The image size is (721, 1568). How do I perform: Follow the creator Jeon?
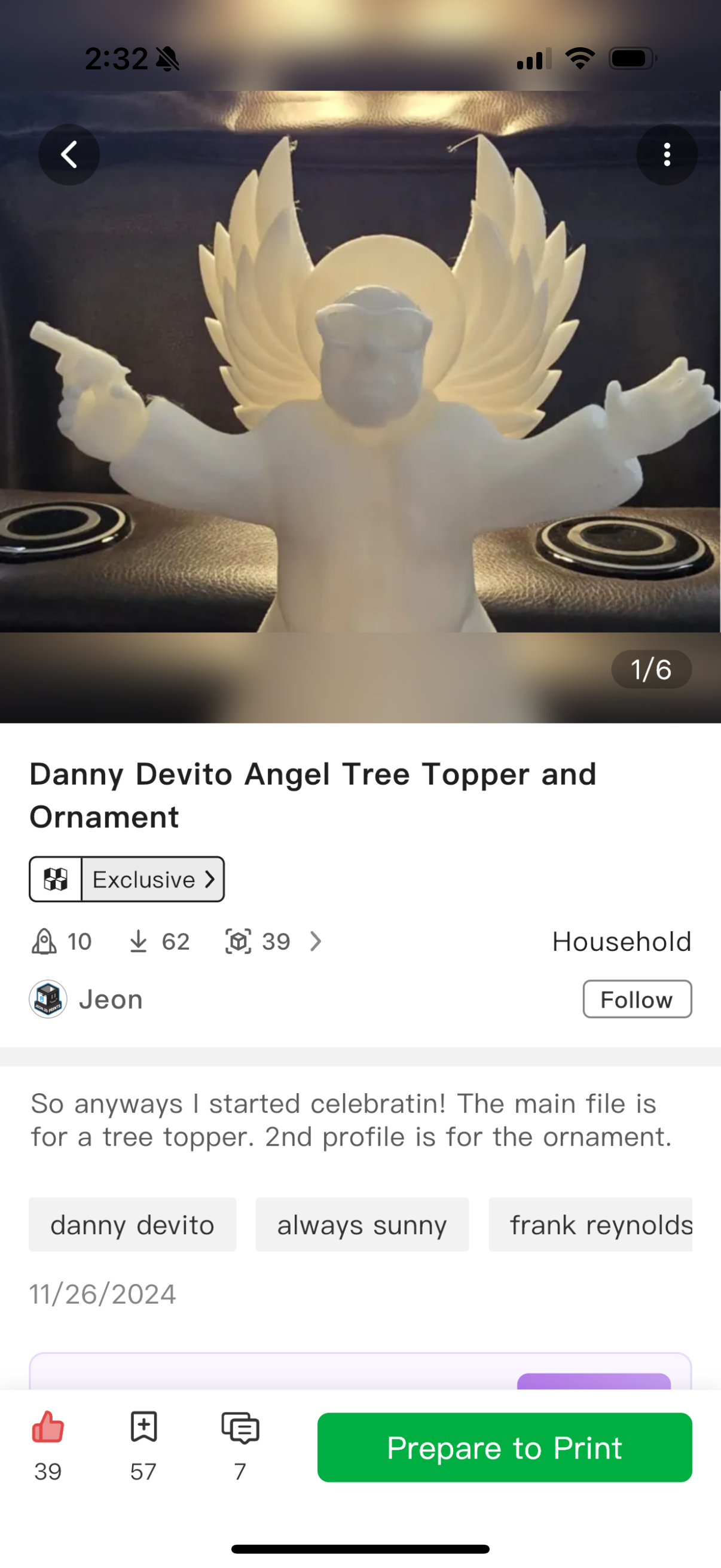click(637, 999)
